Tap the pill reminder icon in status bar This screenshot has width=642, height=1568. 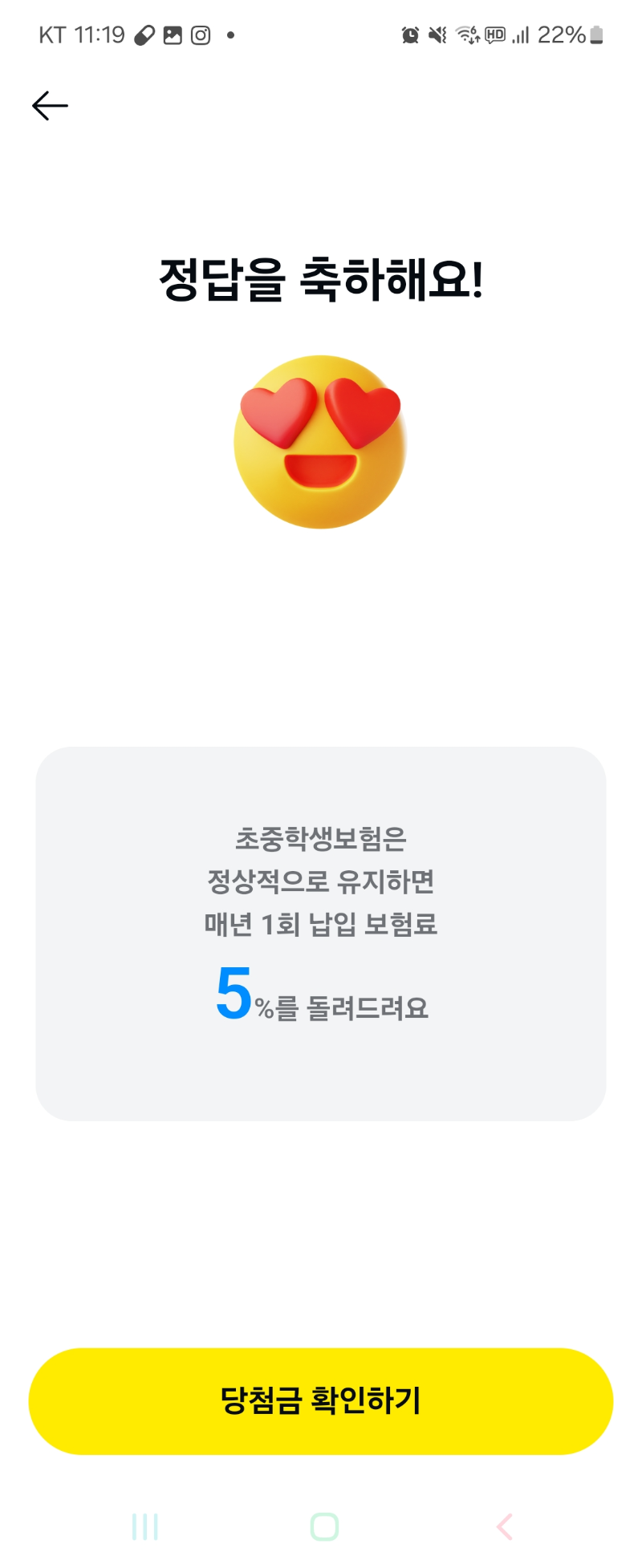[145, 35]
